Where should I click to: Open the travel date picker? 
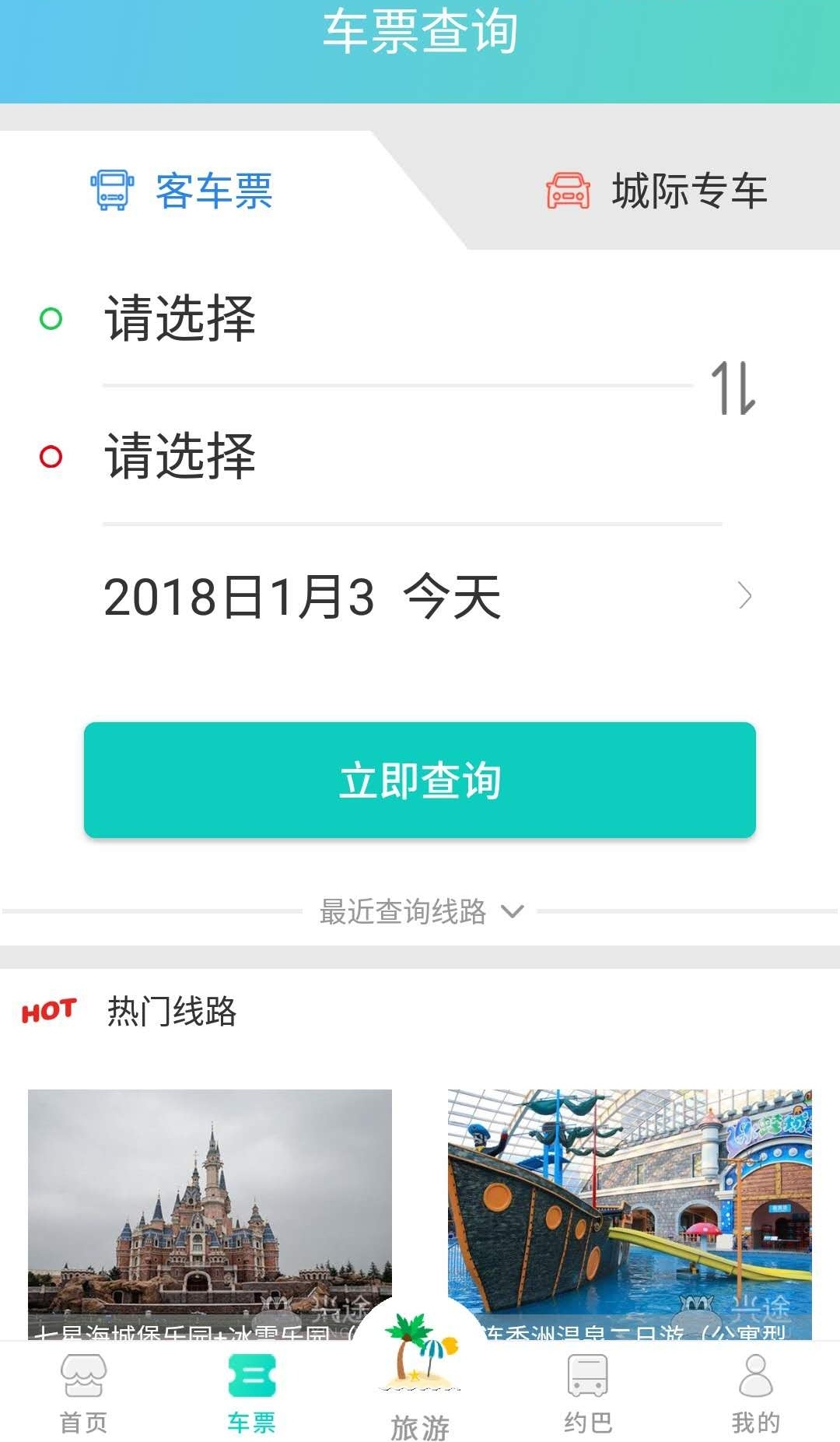tap(420, 597)
